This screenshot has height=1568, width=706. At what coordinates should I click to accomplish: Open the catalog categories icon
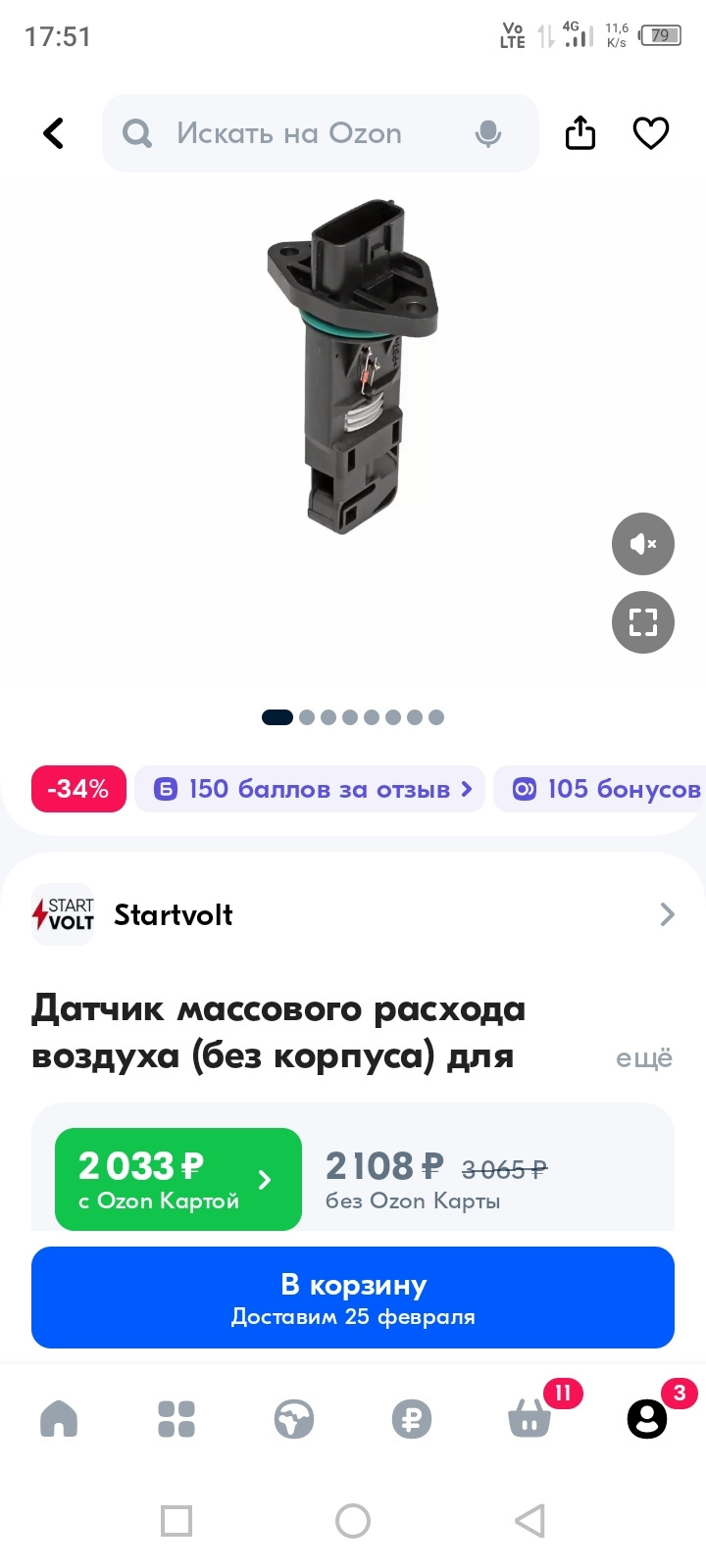(176, 1418)
